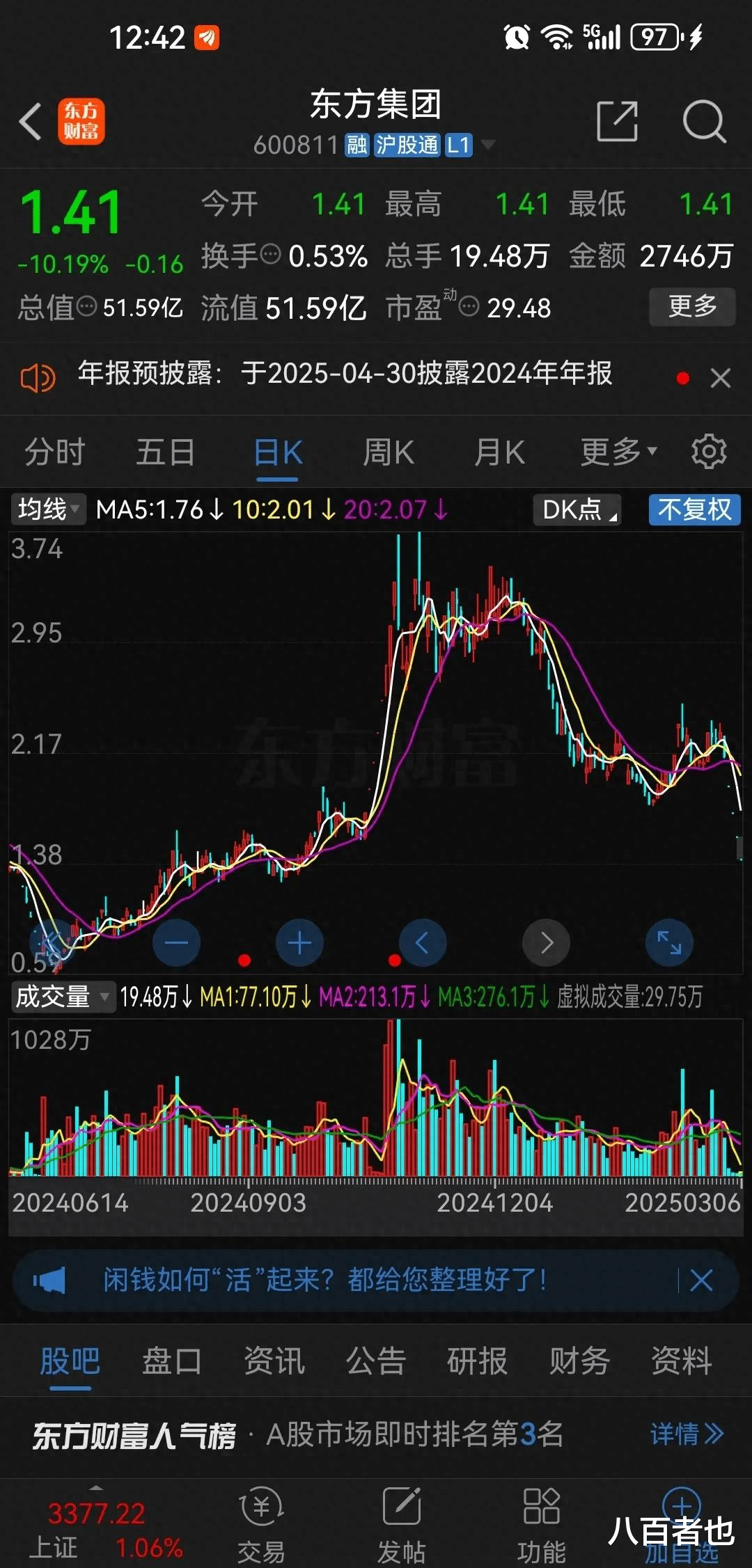752x1568 pixels.
Task: Select the 周K chart tab
Action: click(389, 452)
